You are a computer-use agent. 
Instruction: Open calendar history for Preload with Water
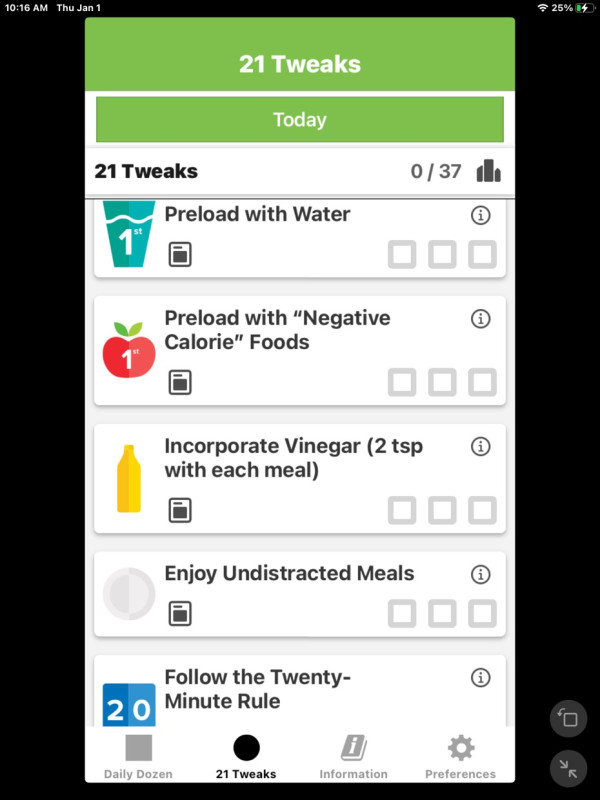[x=180, y=254]
